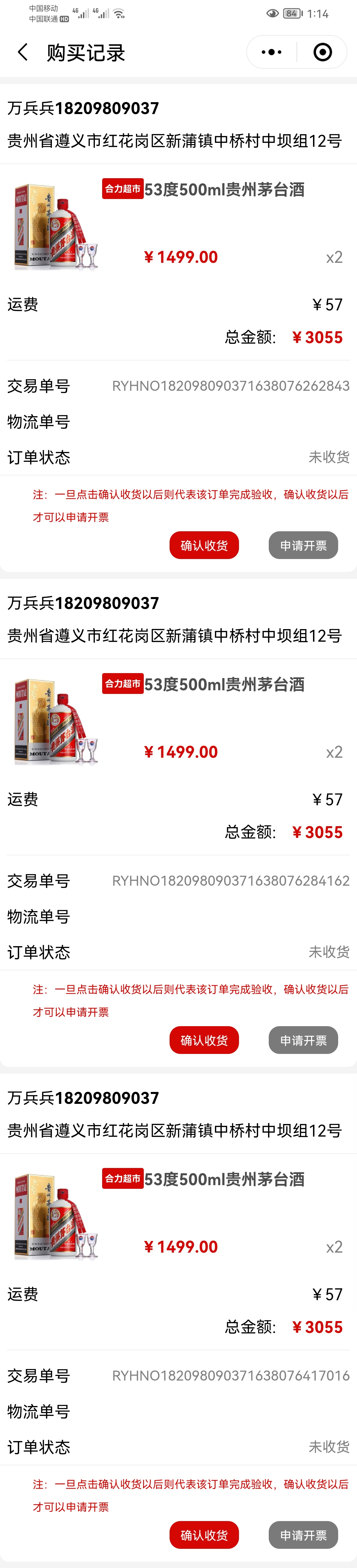The height and width of the screenshot is (1568, 357).
Task: Close the mini program with the circle icon
Action: [x=322, y=52]
